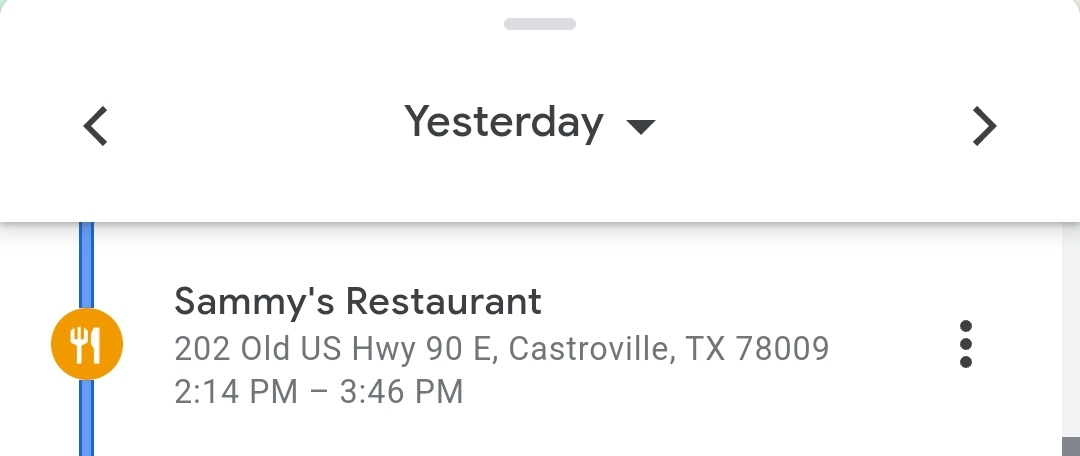The image size is (1080, 456).
Task: Open the Yesterday date dropdown
Action: [x=530, y=124]
